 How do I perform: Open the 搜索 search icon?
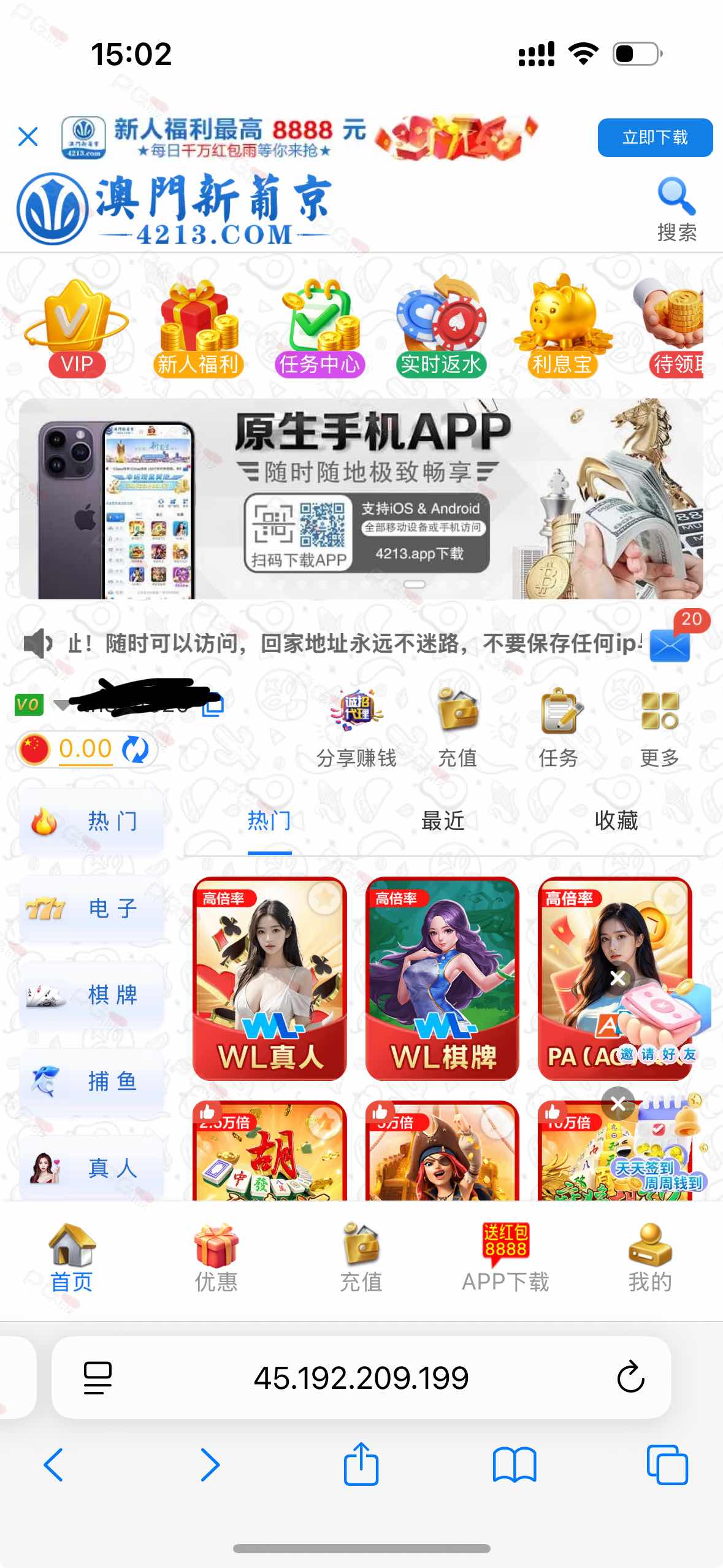(676, 209)
